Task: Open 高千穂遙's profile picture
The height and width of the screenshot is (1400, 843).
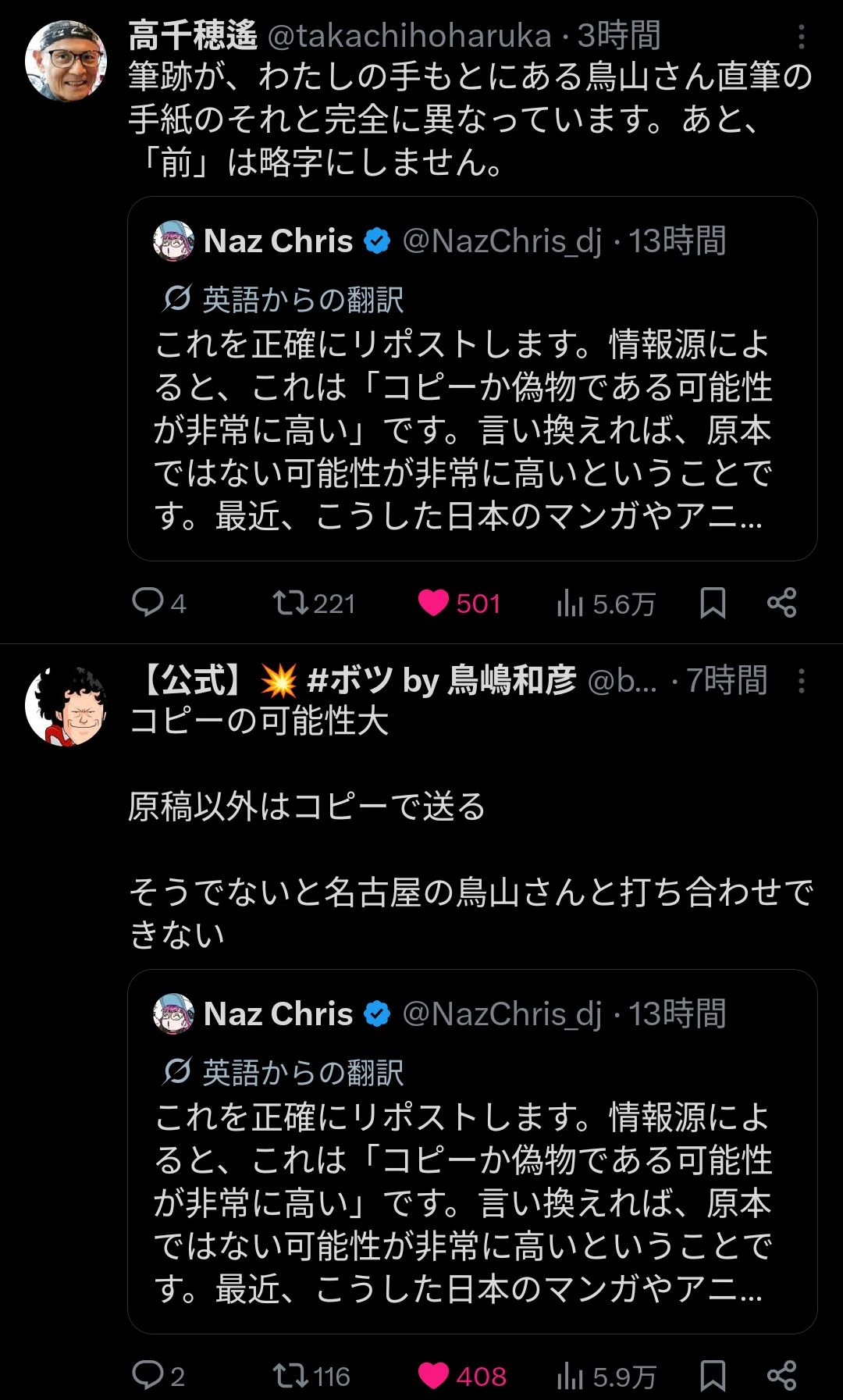Action: click(x=66, y=61)
